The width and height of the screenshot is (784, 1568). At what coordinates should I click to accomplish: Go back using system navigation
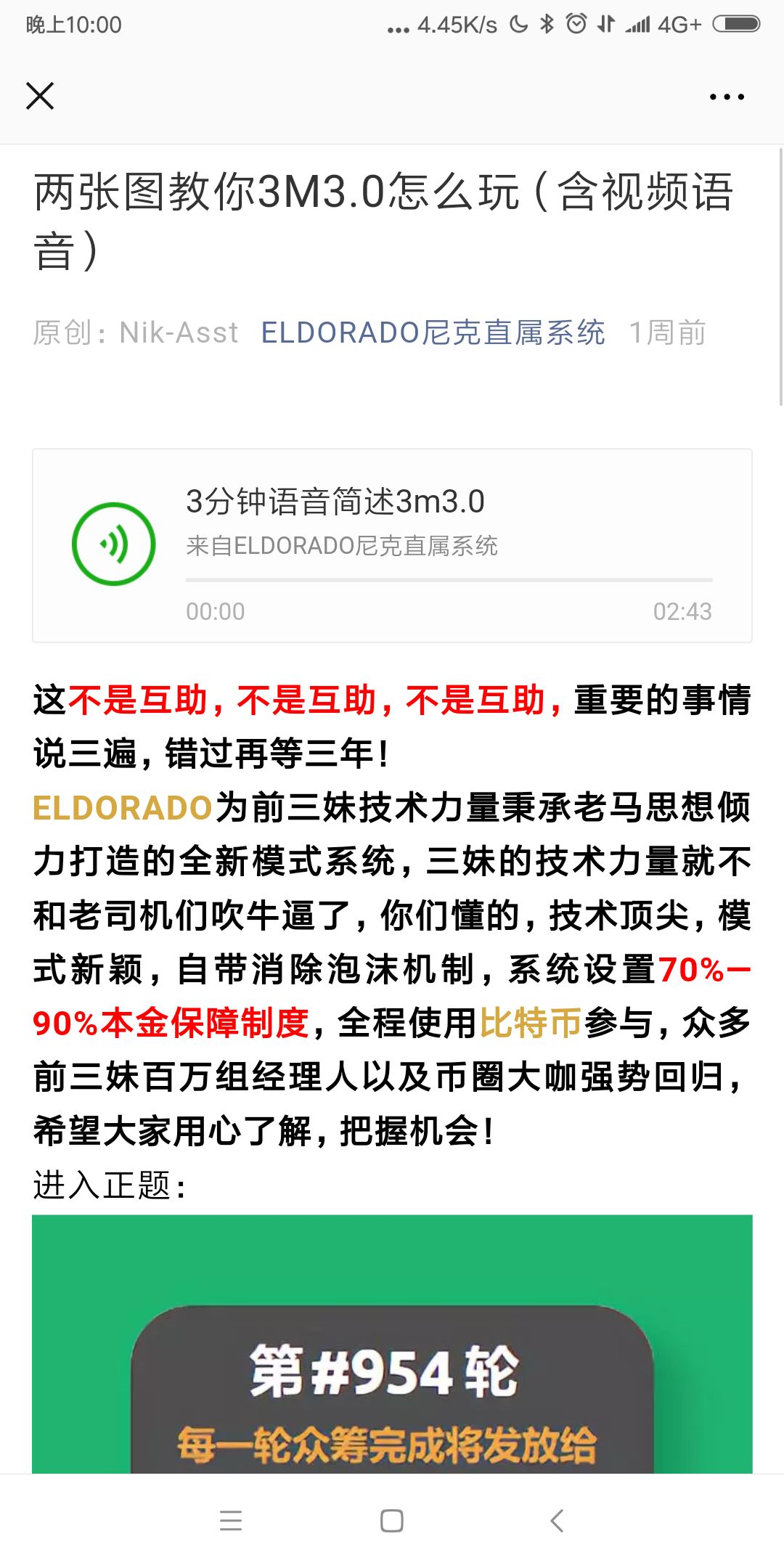(x=557, y=1521)
